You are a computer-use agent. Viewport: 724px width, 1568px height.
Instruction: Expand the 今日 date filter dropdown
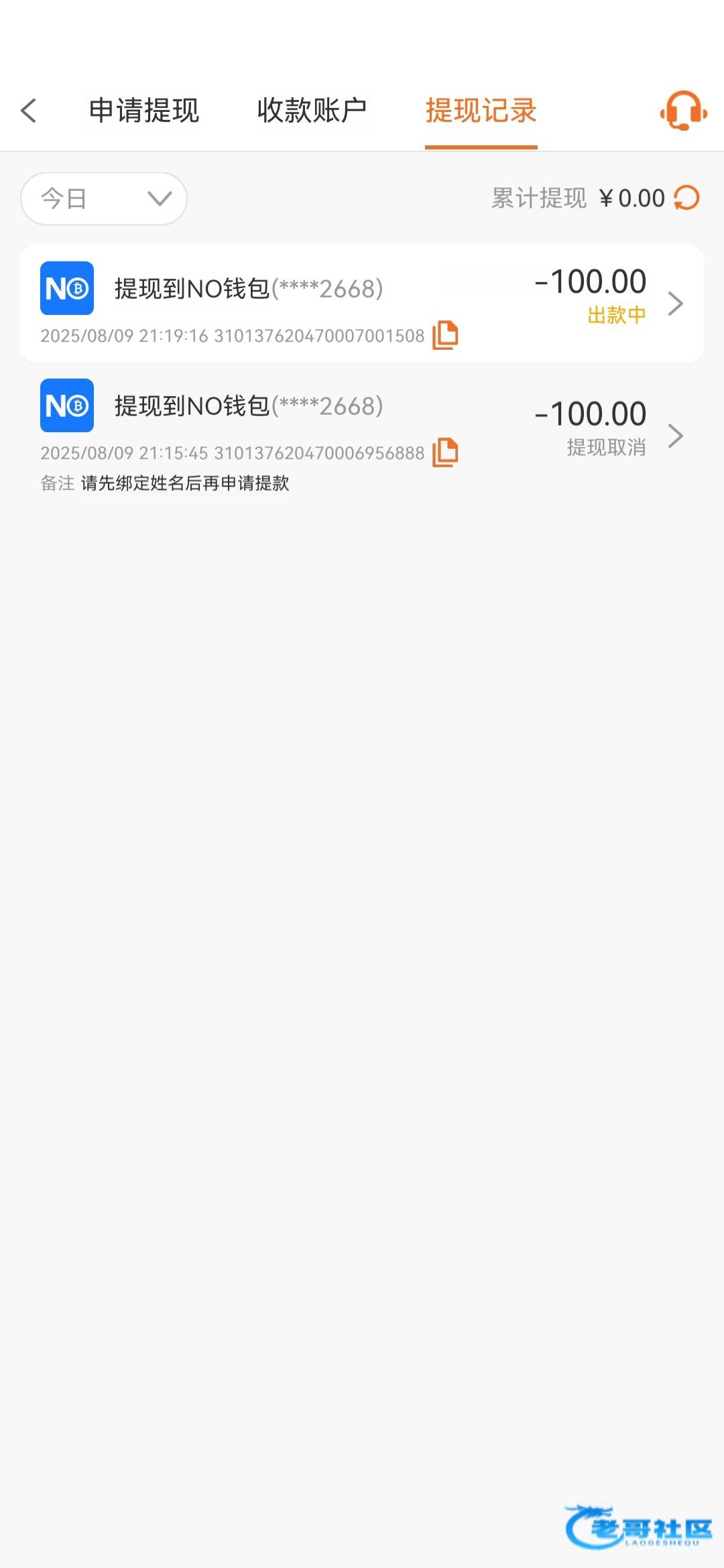coord(104,199)
